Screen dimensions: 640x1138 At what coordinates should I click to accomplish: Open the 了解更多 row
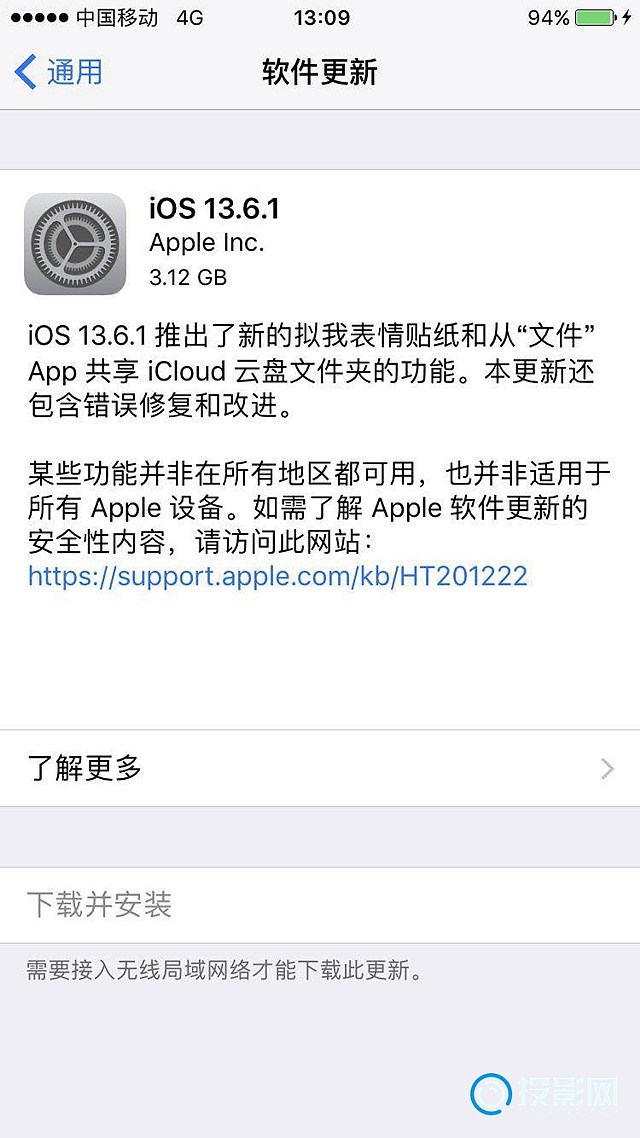pyautogui.click(x=320, y=768)
